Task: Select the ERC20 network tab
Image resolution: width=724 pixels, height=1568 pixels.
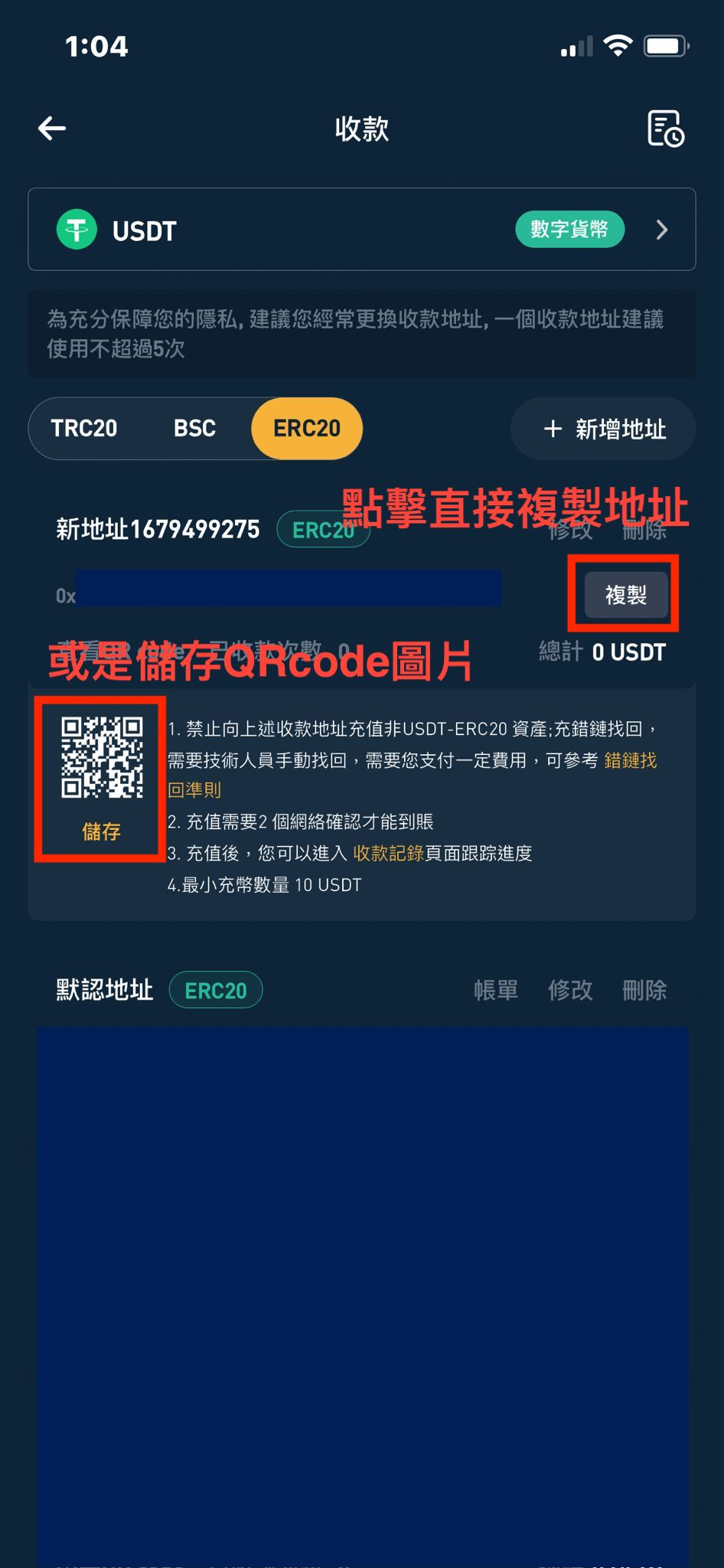Action: click(307, 428)
